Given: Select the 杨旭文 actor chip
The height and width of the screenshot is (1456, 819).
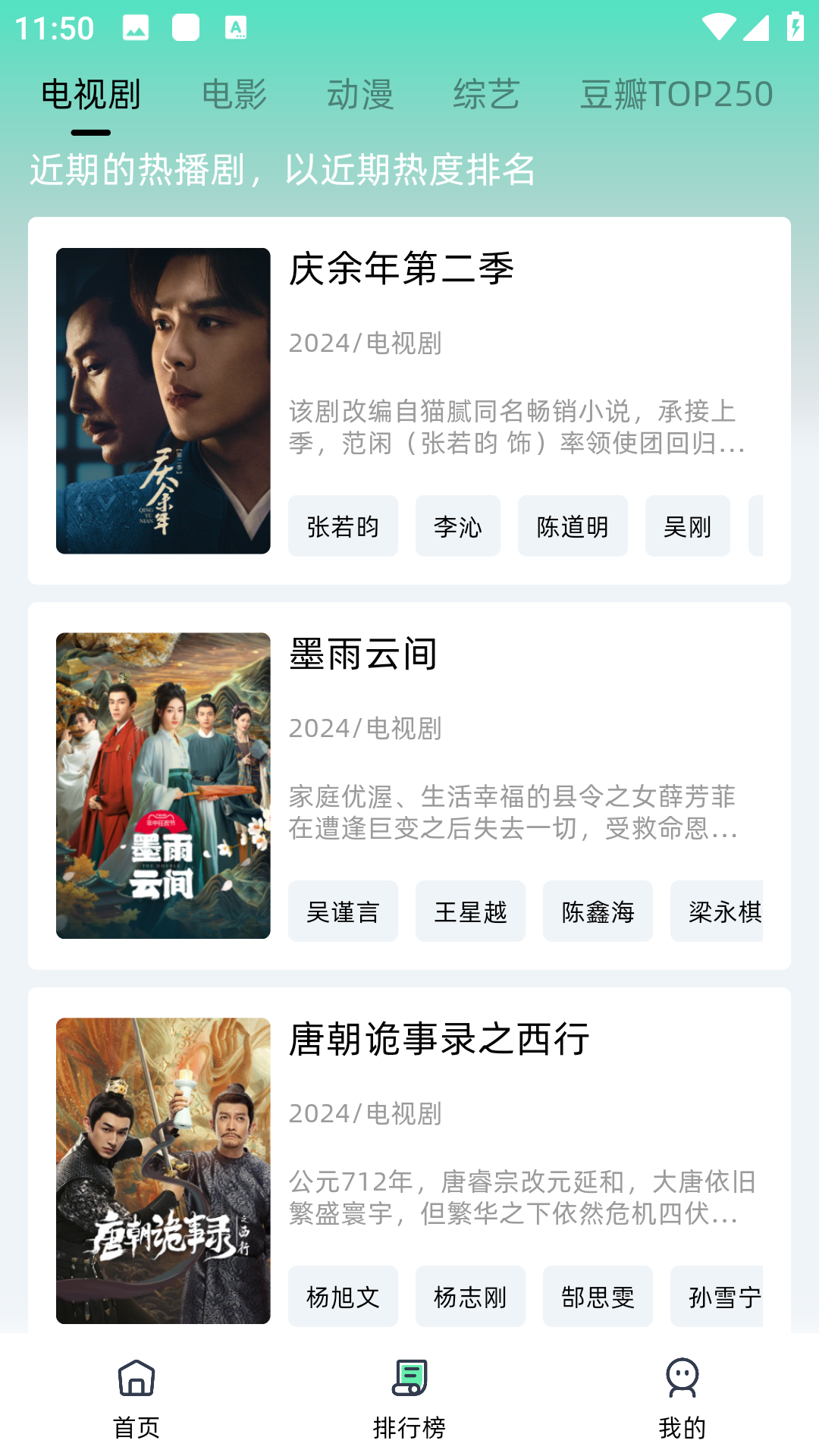Looking at the screenshot, I should click(x=343, y=1297).
